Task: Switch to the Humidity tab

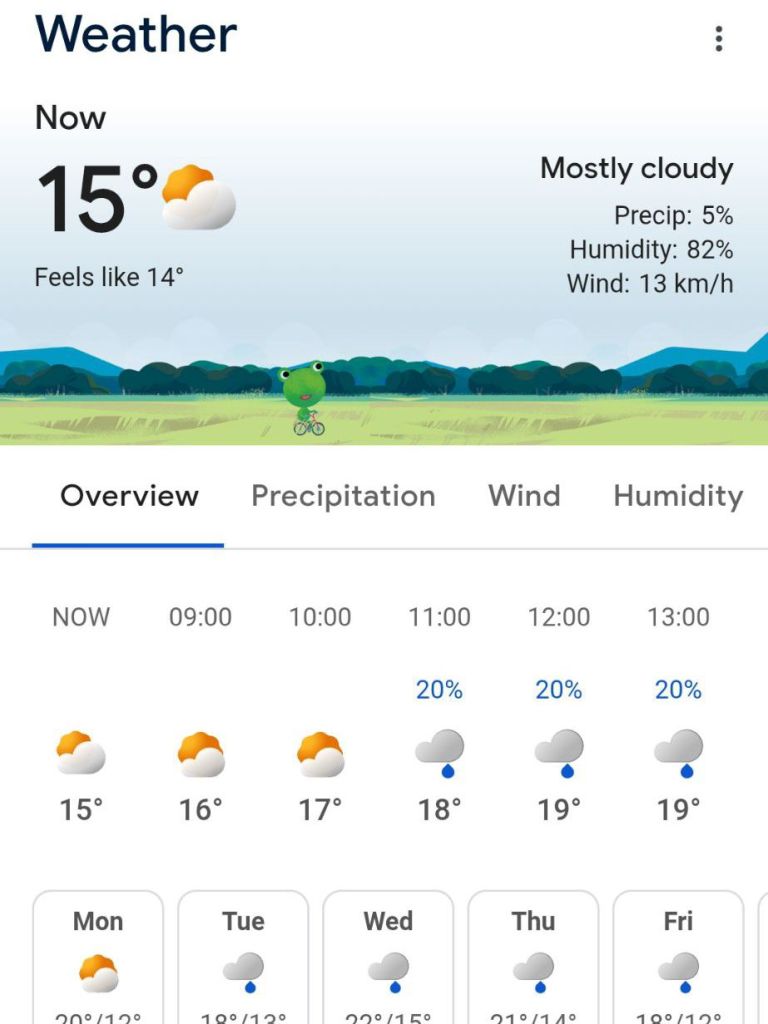Action: [x=678, y=496]
